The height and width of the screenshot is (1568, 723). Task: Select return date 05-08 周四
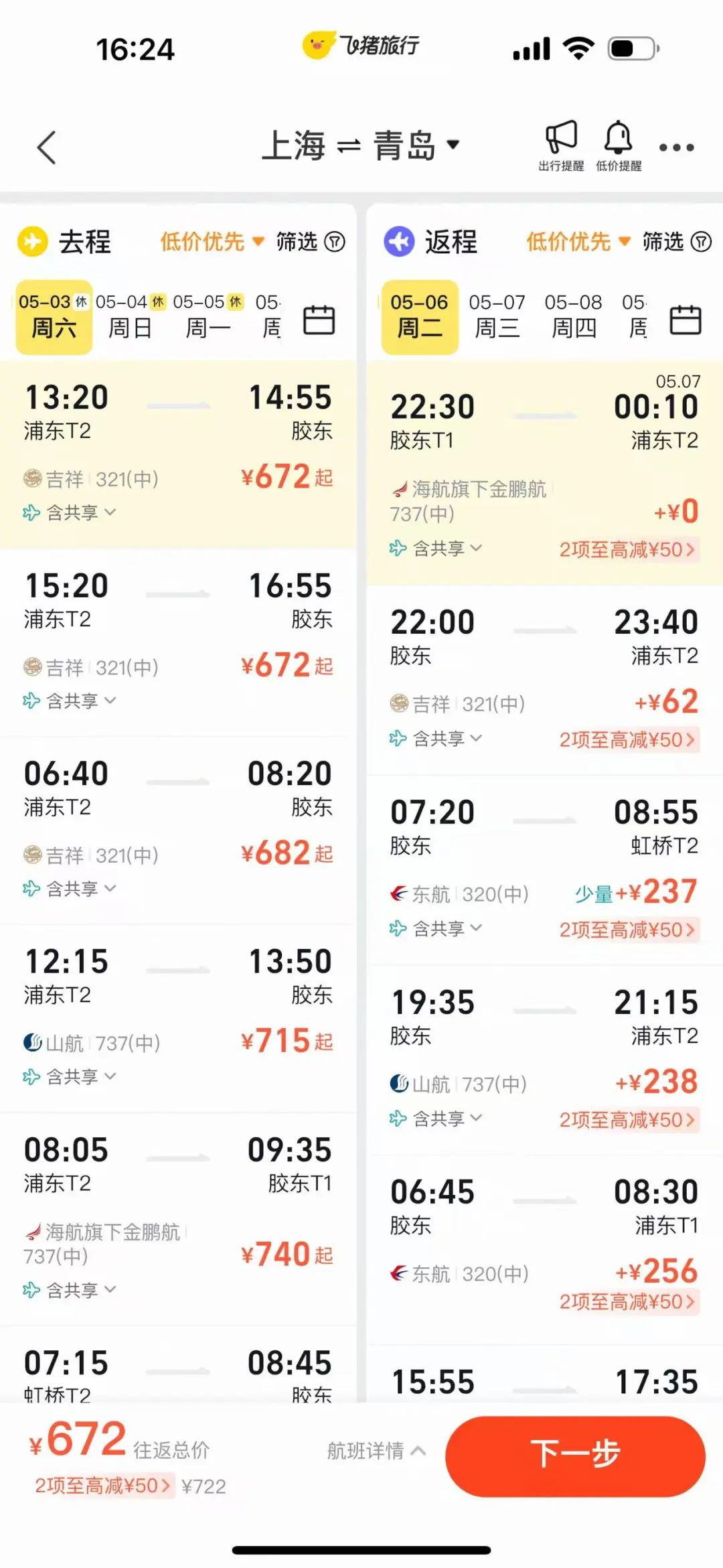573,316
